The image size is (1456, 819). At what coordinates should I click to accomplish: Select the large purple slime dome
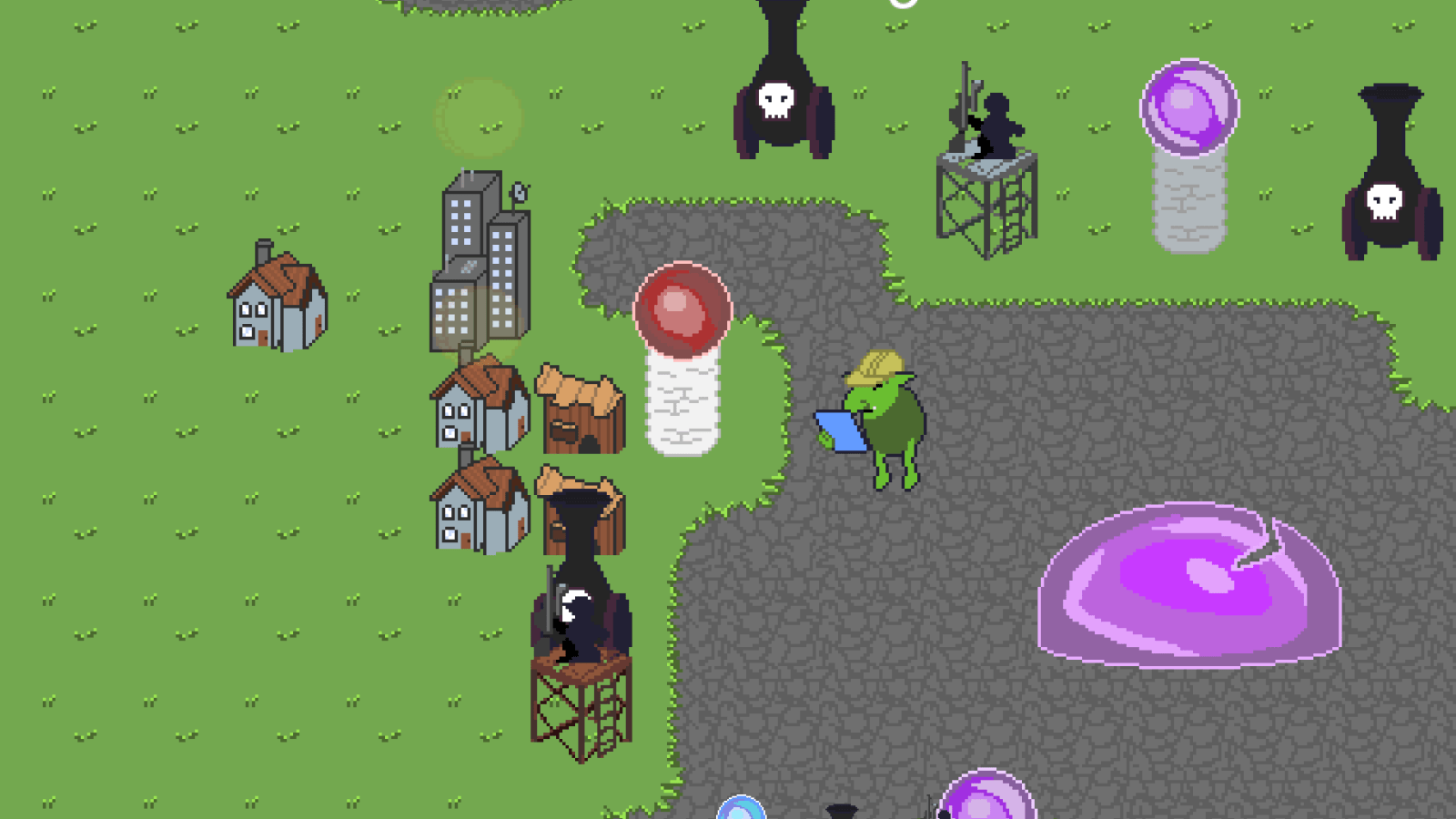1189,582
